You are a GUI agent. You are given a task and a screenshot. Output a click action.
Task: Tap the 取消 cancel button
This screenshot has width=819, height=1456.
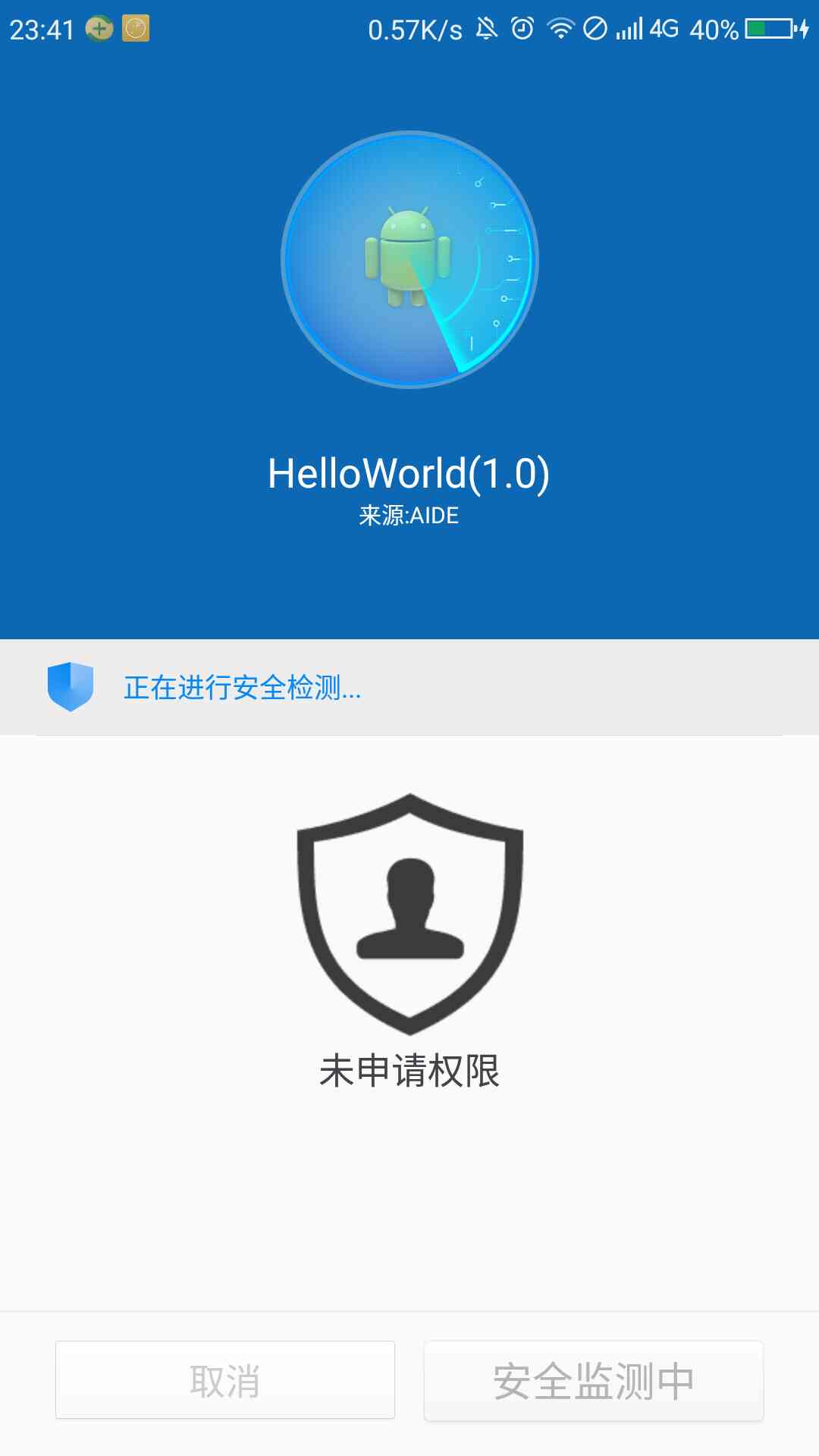point(225,1380)
